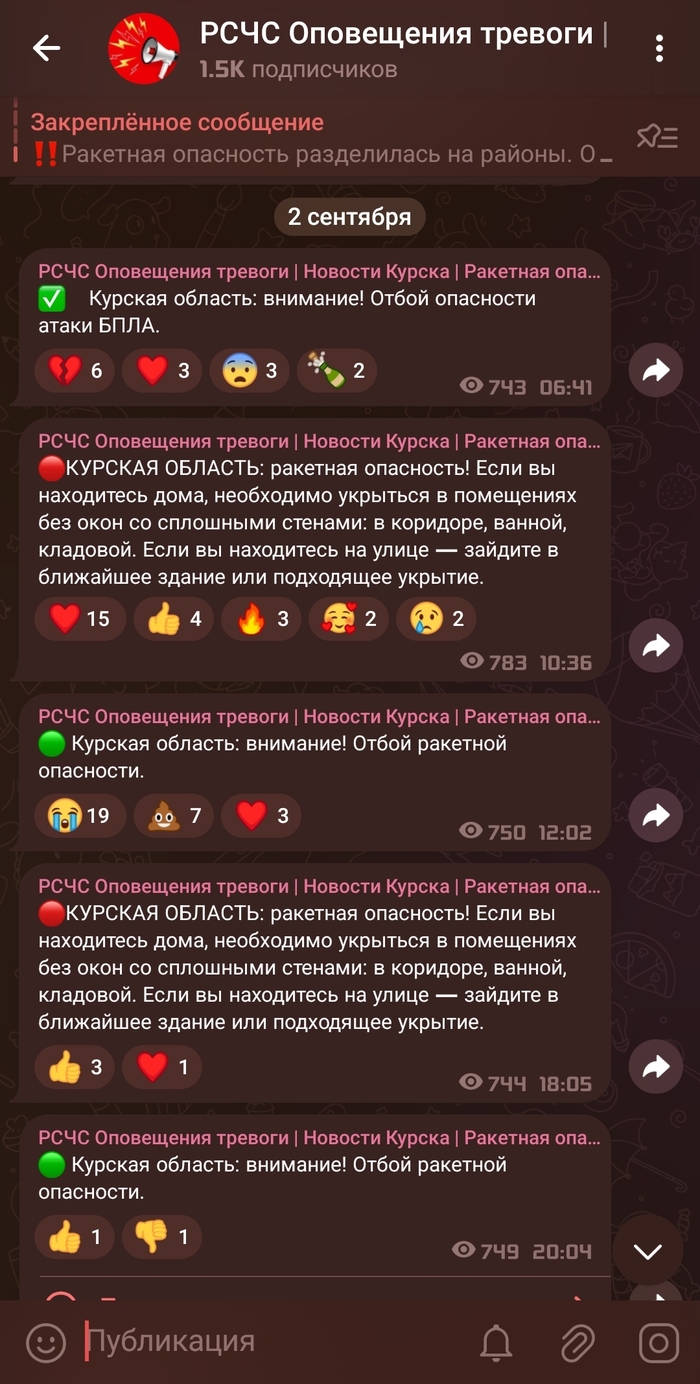Tap poop reaction with 7
Image resolution: width=700 pixels, height=1384 pixels.
tap(174, 816)
